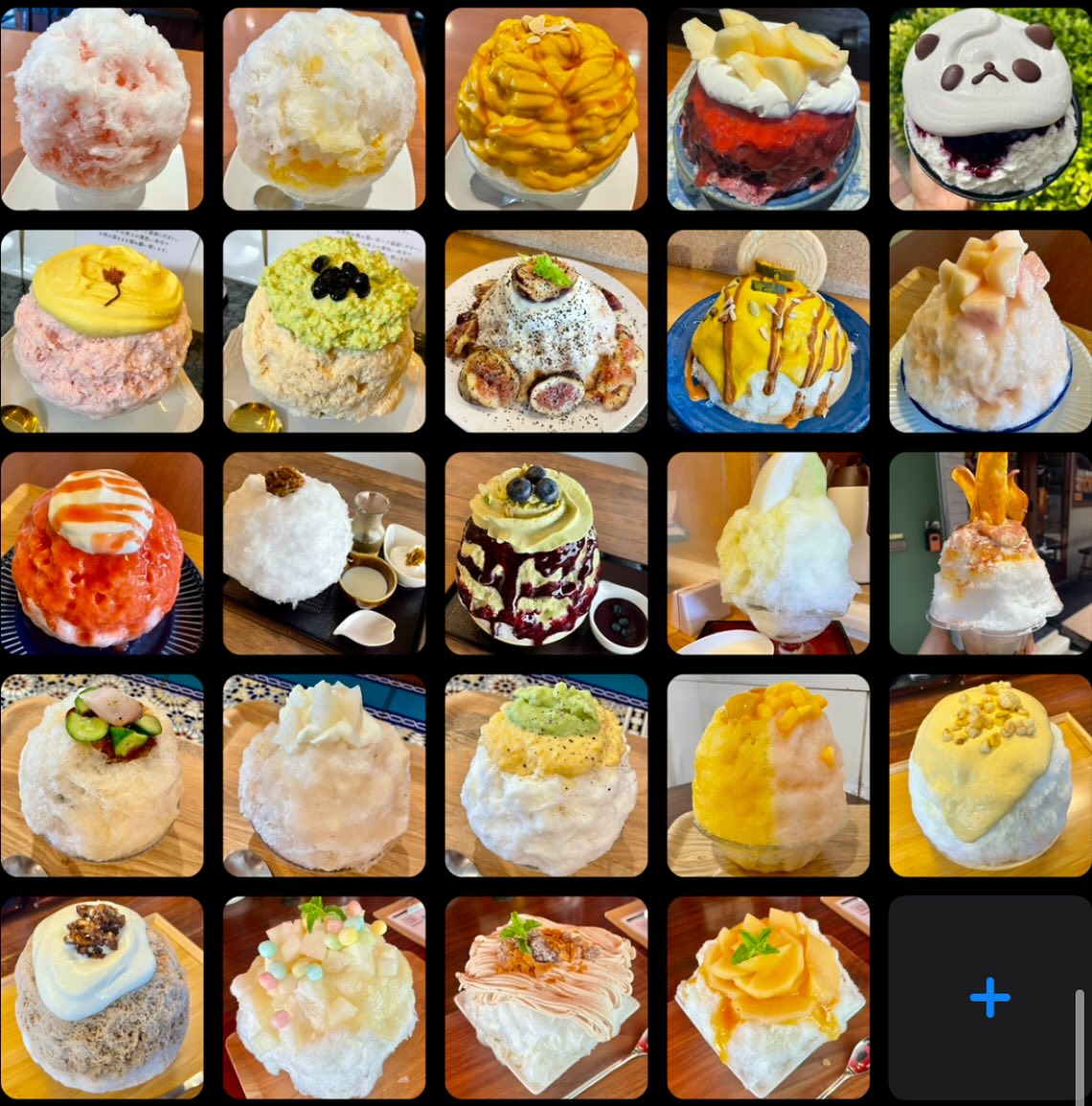This screenshot has height=1106, width=1092.
Task: Select the blueberry-topped purple swirl shaved ice
Action: coord(546,553)
